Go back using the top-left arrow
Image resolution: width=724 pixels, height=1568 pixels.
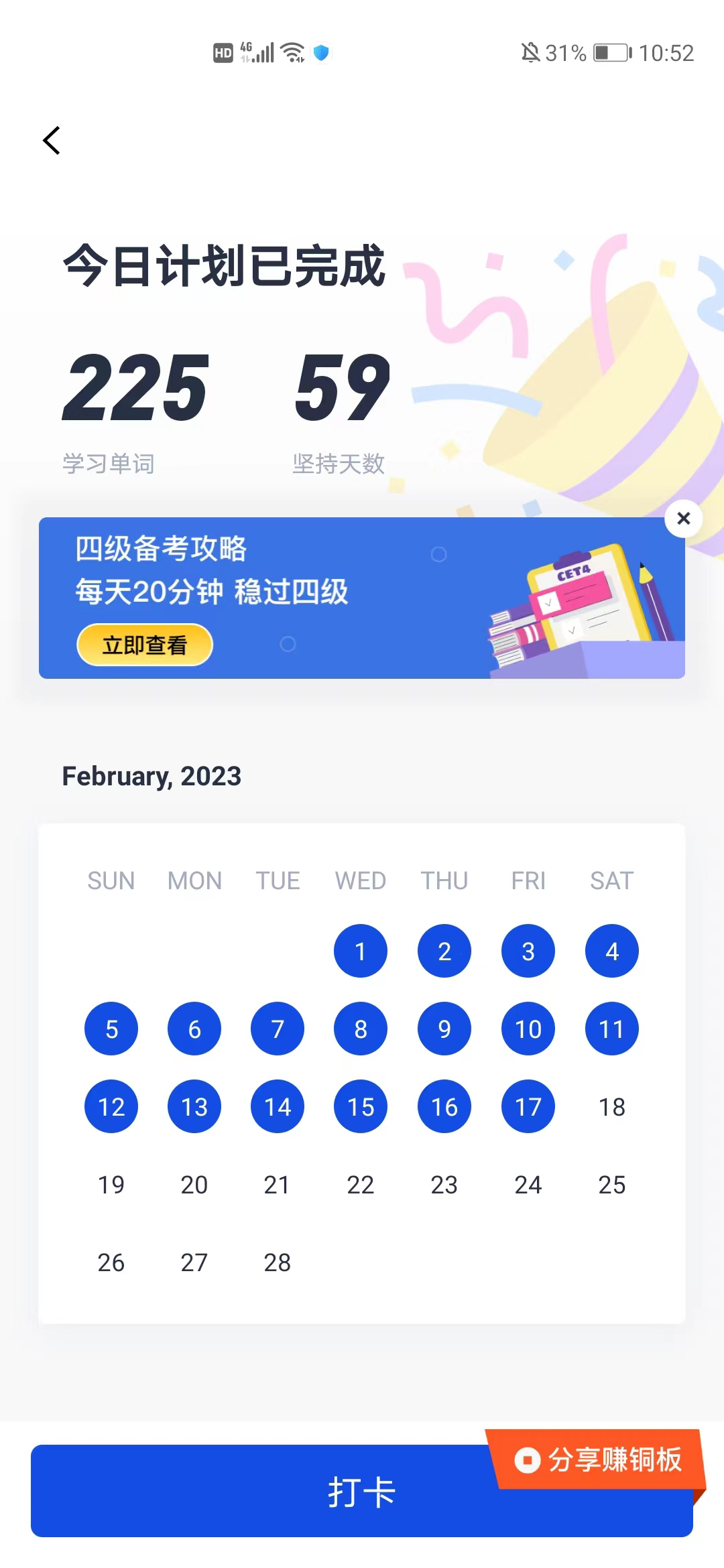52,141
